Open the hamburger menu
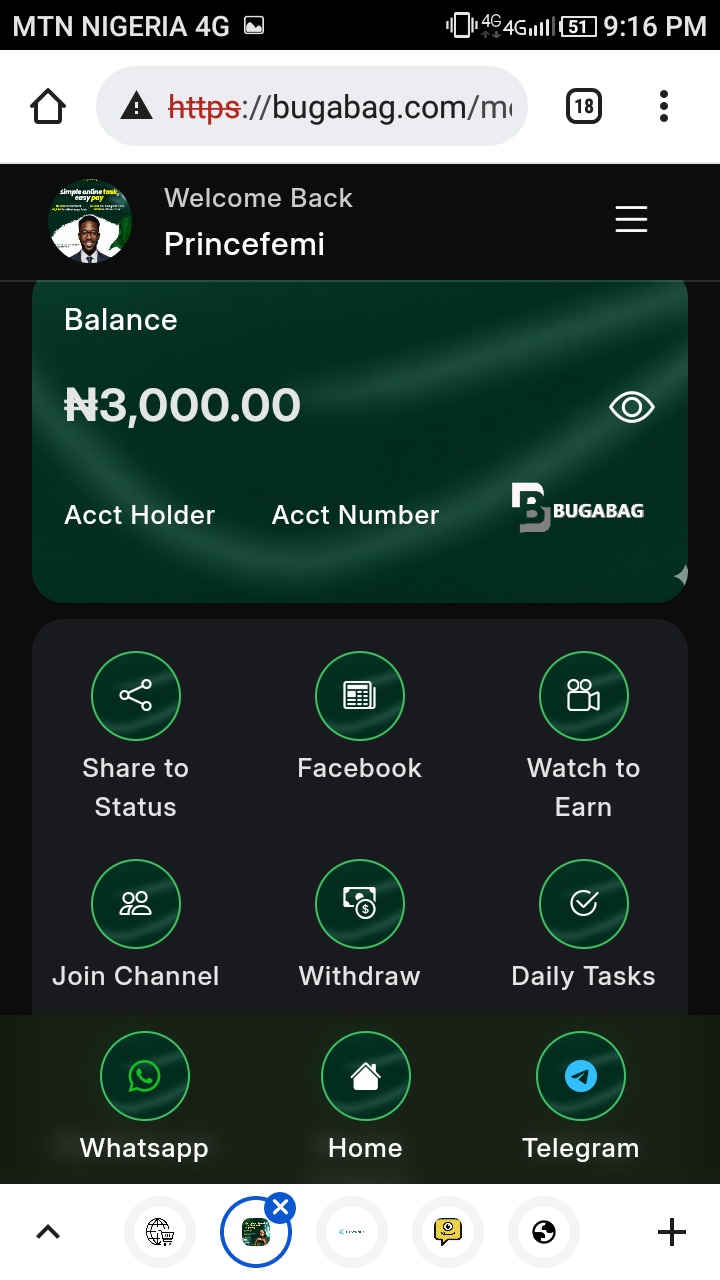Viewport: 720px width, 1280px height. pos(631,219)
